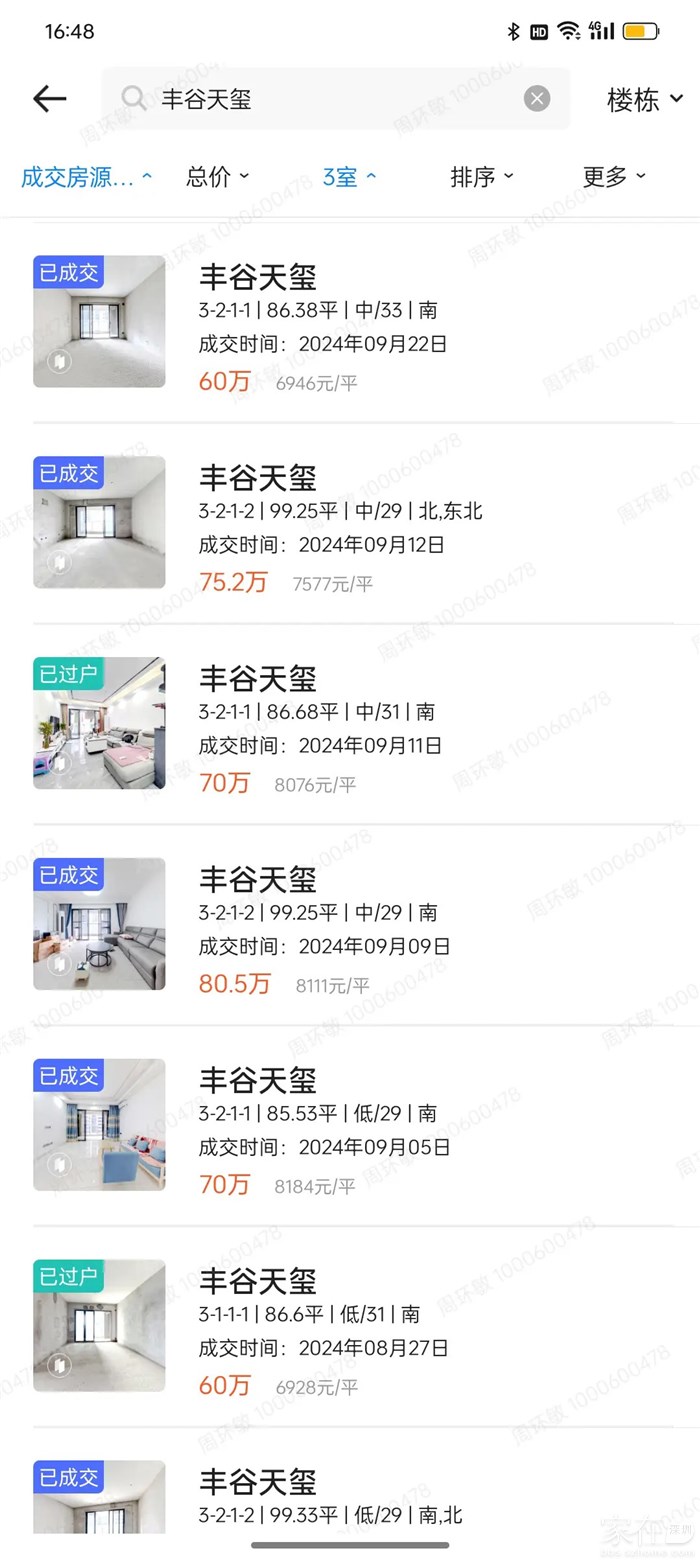Expand the 3室 room filter

point(349,177)
